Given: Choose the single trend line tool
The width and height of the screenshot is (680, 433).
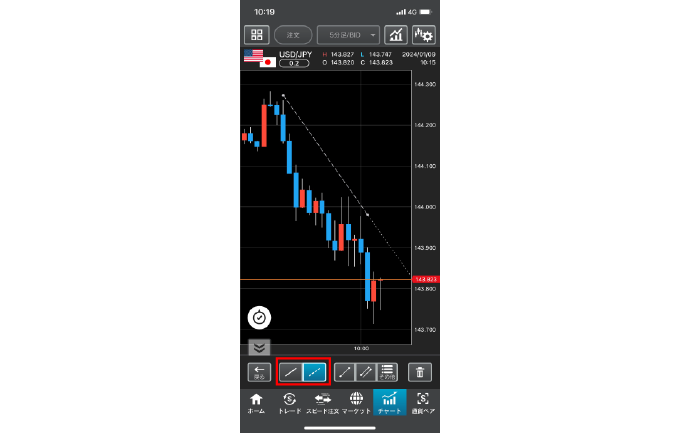Looking at the screenshot, I should pyautogui.click(x=345, y=372).
